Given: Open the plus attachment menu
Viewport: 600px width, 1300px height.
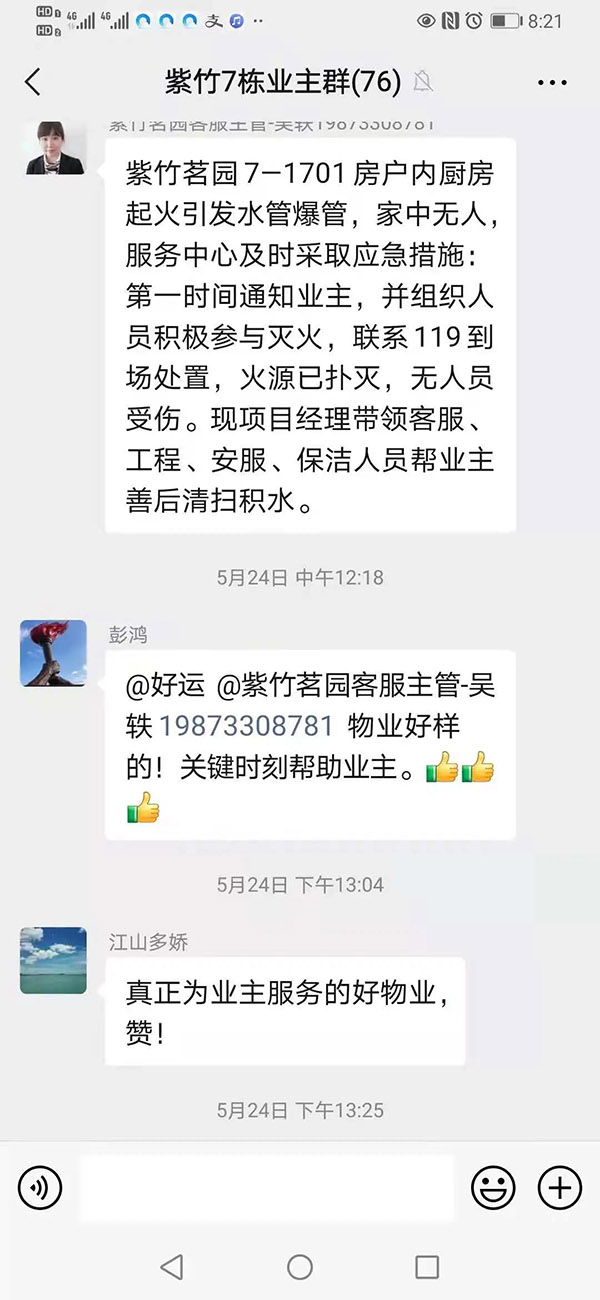Looking at the screenshot, I should pyautogui.click(x=560, y=1188).
